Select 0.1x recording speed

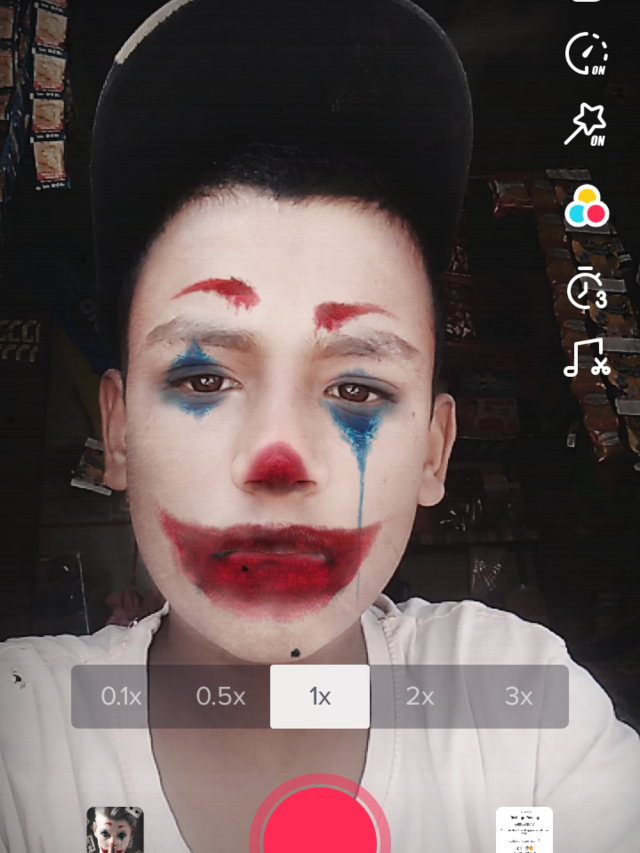(x=121, y=697)
